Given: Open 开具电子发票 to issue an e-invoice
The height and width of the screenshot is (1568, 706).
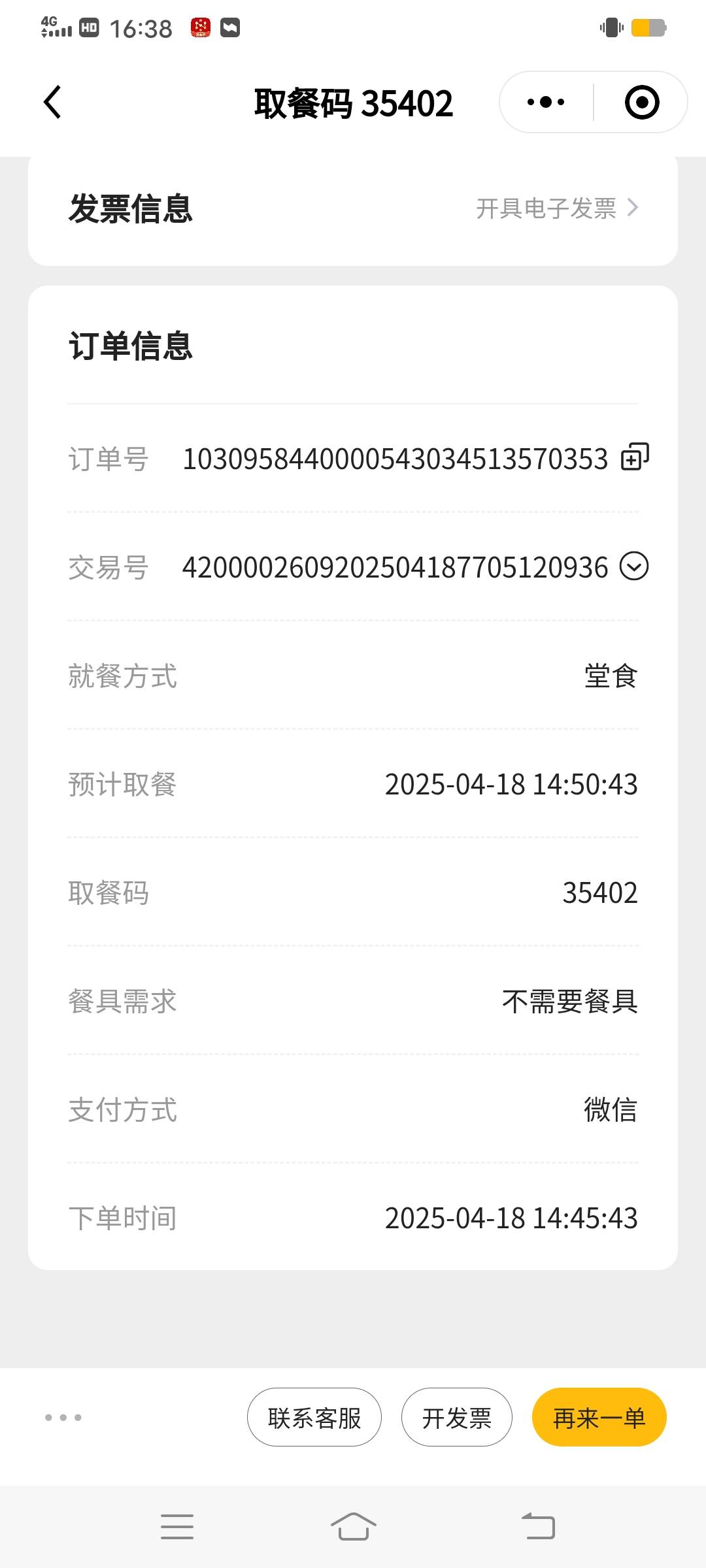Looking at the screenshot, I should (557, 208).
